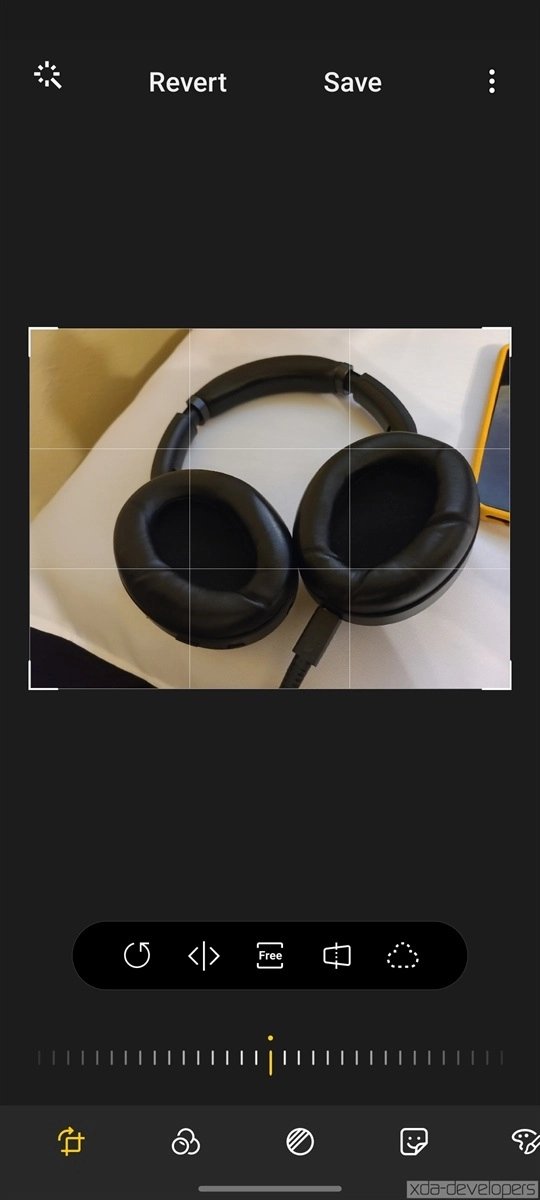Open the drawing palette tab
This screenshot has width=540, height=1200.
click(525, 1141)
